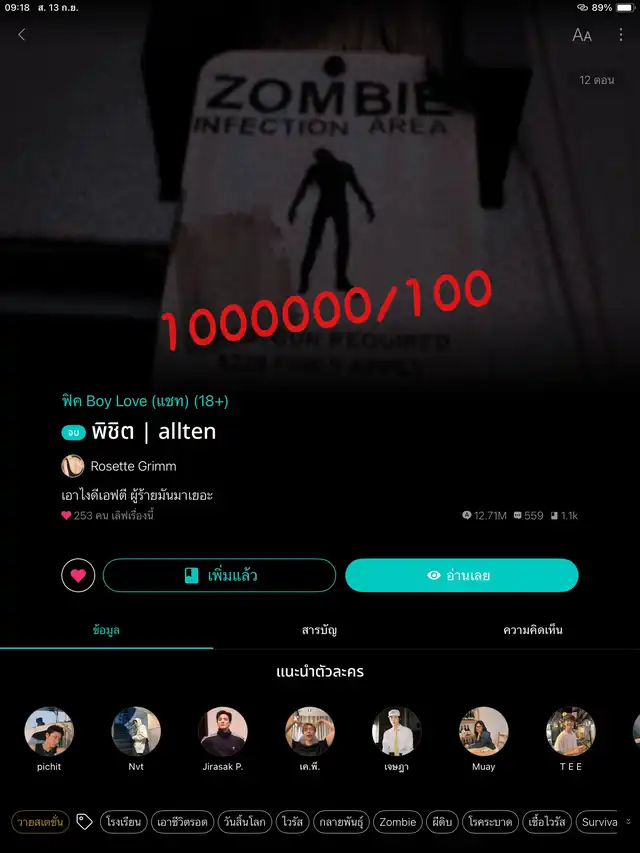Select the โรงเรียน tag chip

click(x=125, y=822)
